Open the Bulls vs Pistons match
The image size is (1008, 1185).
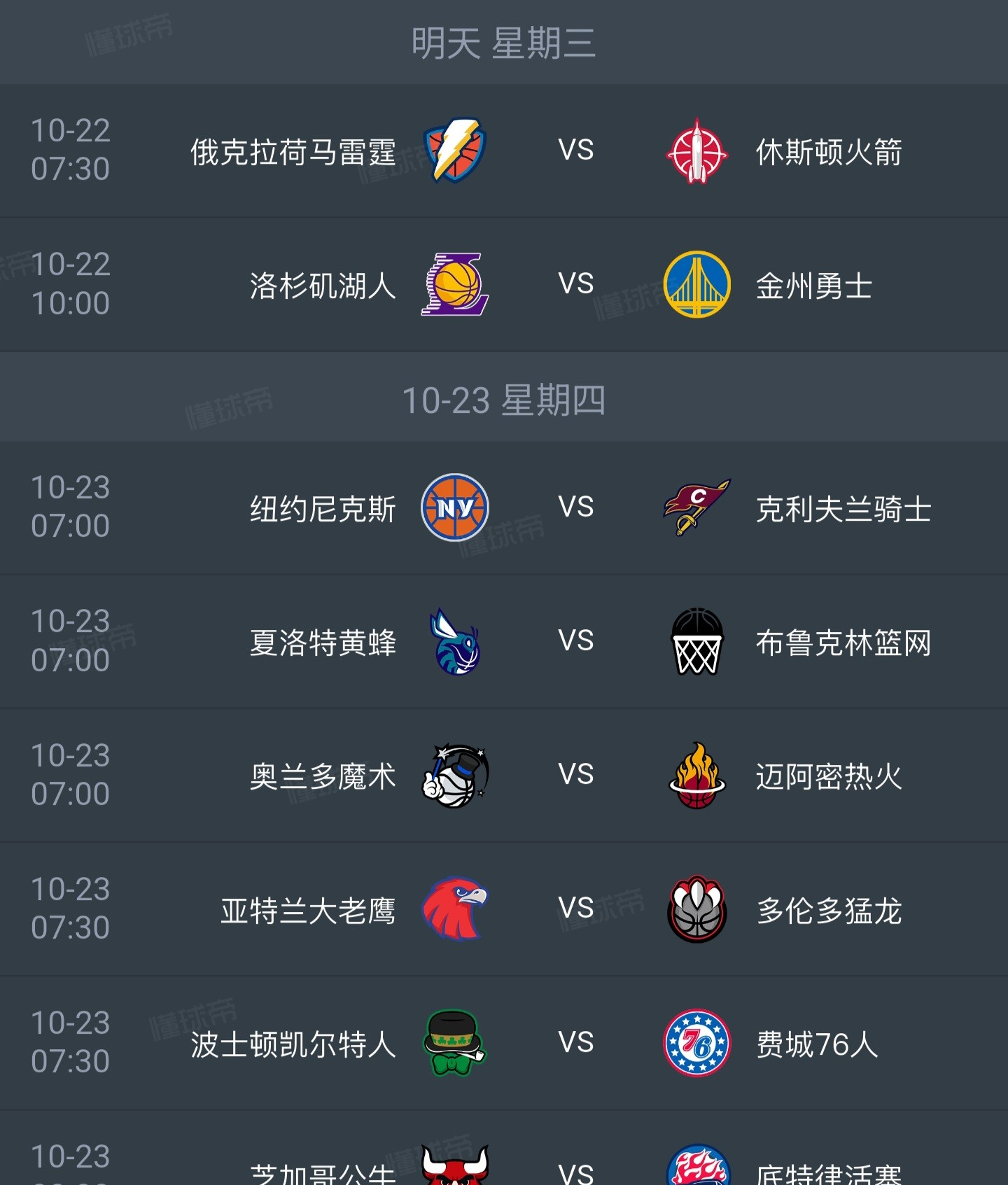click(575, 1168)
